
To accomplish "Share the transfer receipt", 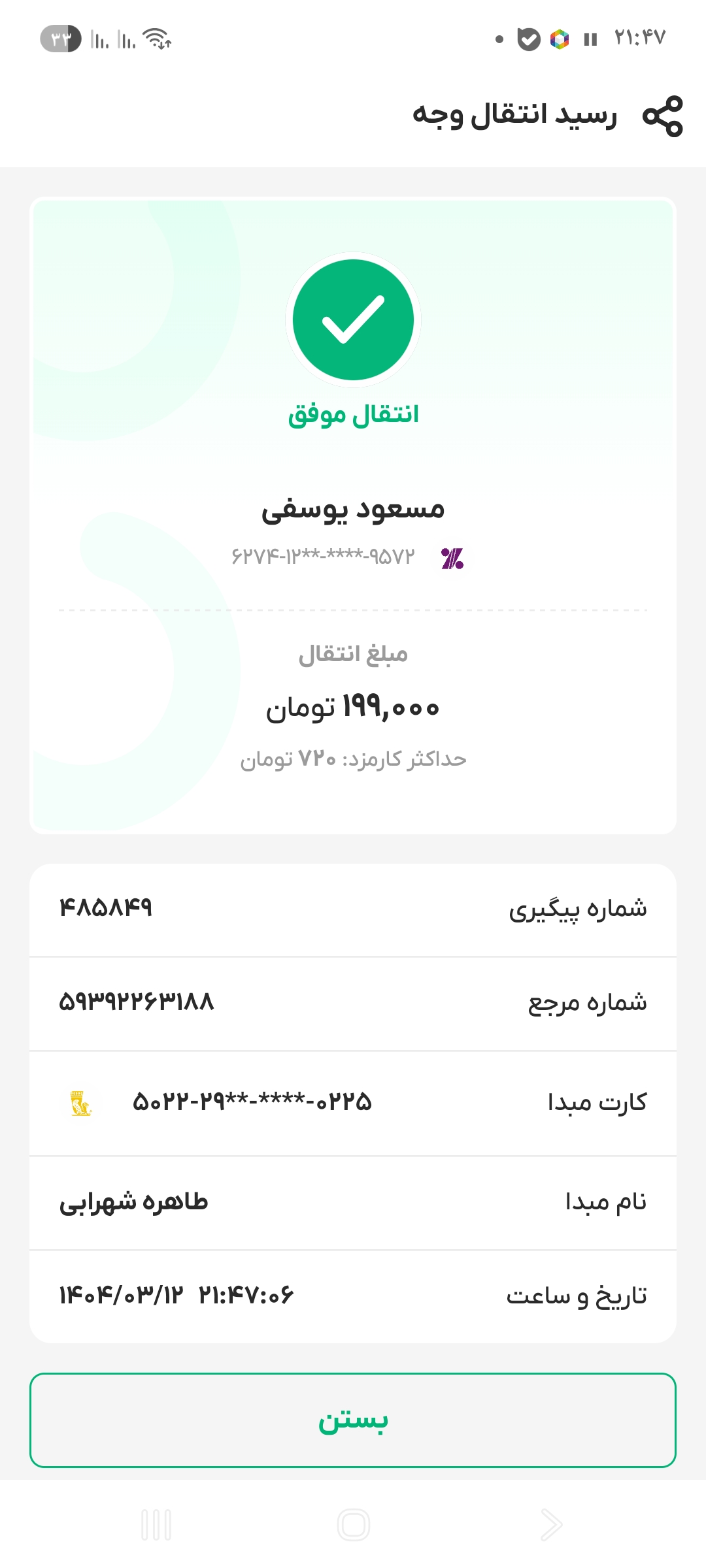I will pyautogui.click(x=663, y=116).
